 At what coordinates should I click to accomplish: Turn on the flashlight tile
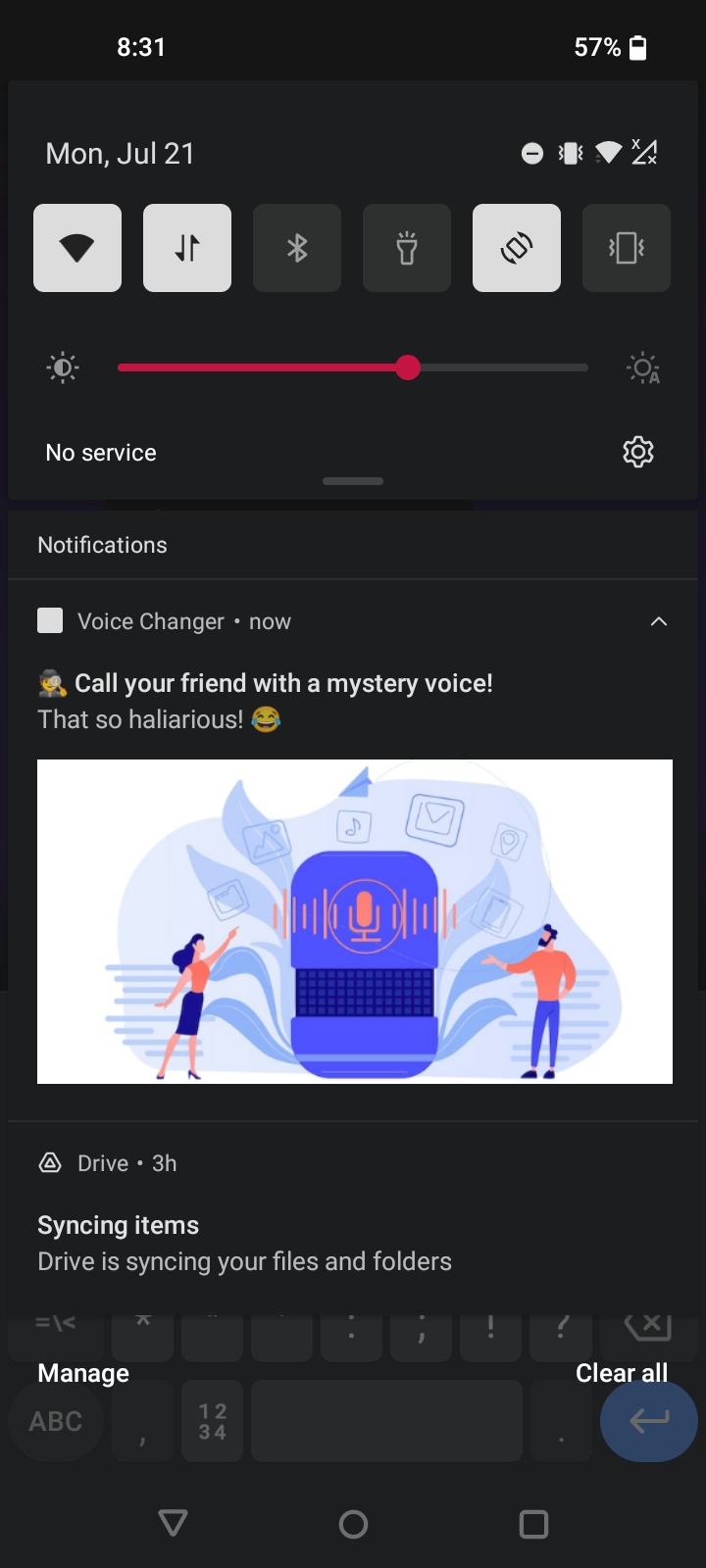(x=407, y=248)
